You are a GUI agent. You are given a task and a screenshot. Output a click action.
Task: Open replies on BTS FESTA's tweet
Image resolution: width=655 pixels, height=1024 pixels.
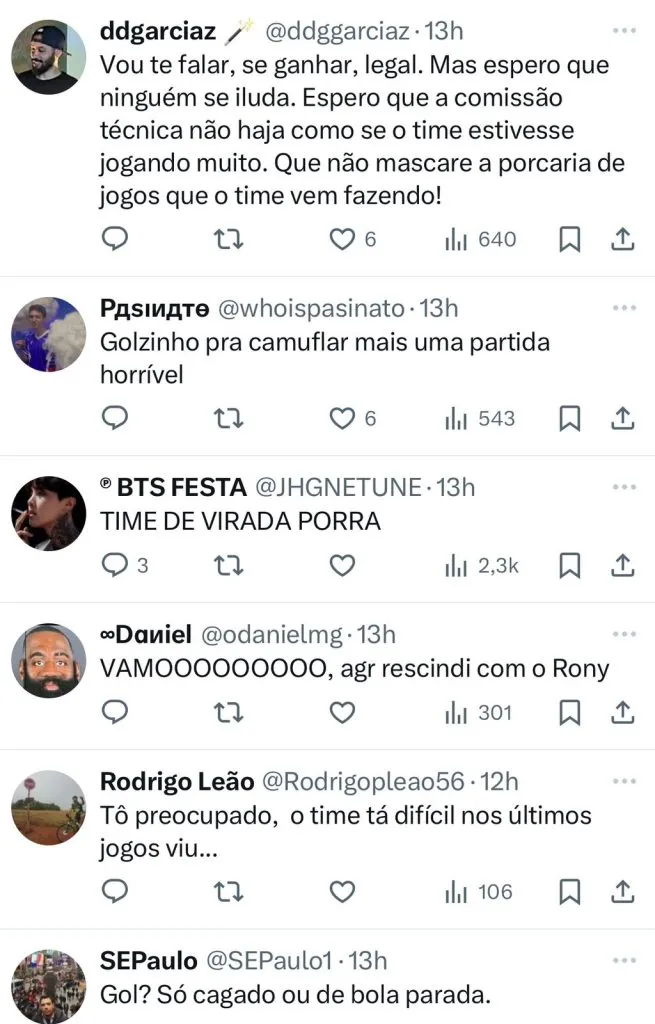pyautogui.click(x=116, y=565)
